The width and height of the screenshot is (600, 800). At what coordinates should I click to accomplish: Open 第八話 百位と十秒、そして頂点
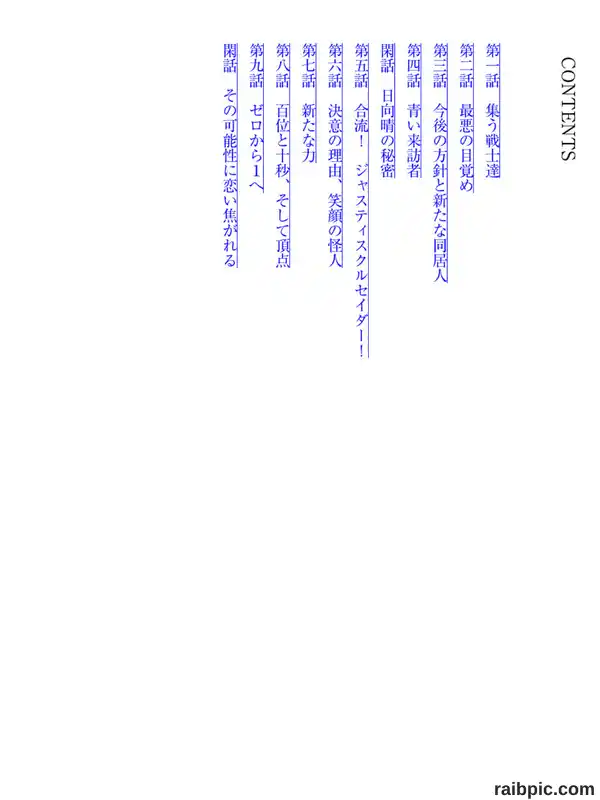pyautogui.click(x=283, y=156)
